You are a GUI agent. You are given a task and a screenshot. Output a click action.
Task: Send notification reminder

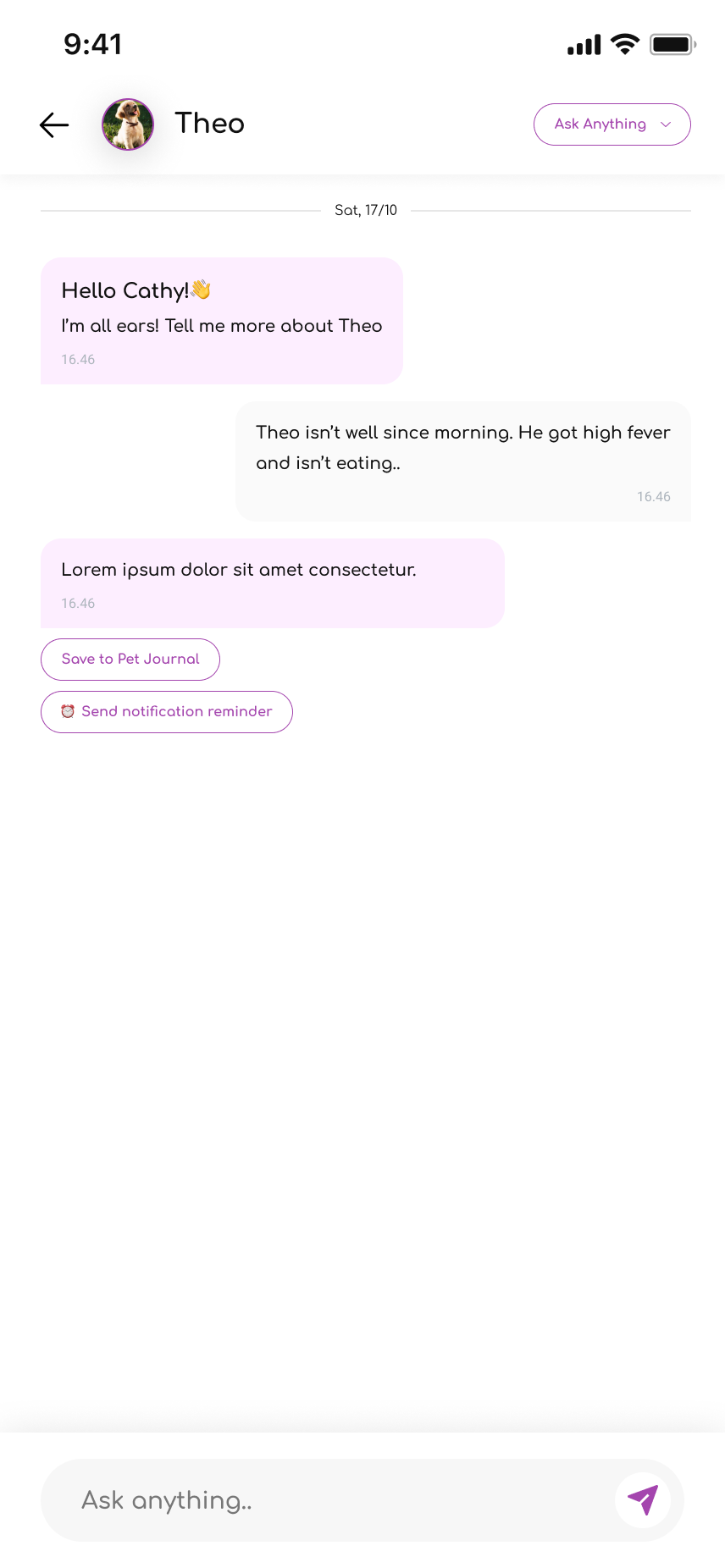click(167, 712)
